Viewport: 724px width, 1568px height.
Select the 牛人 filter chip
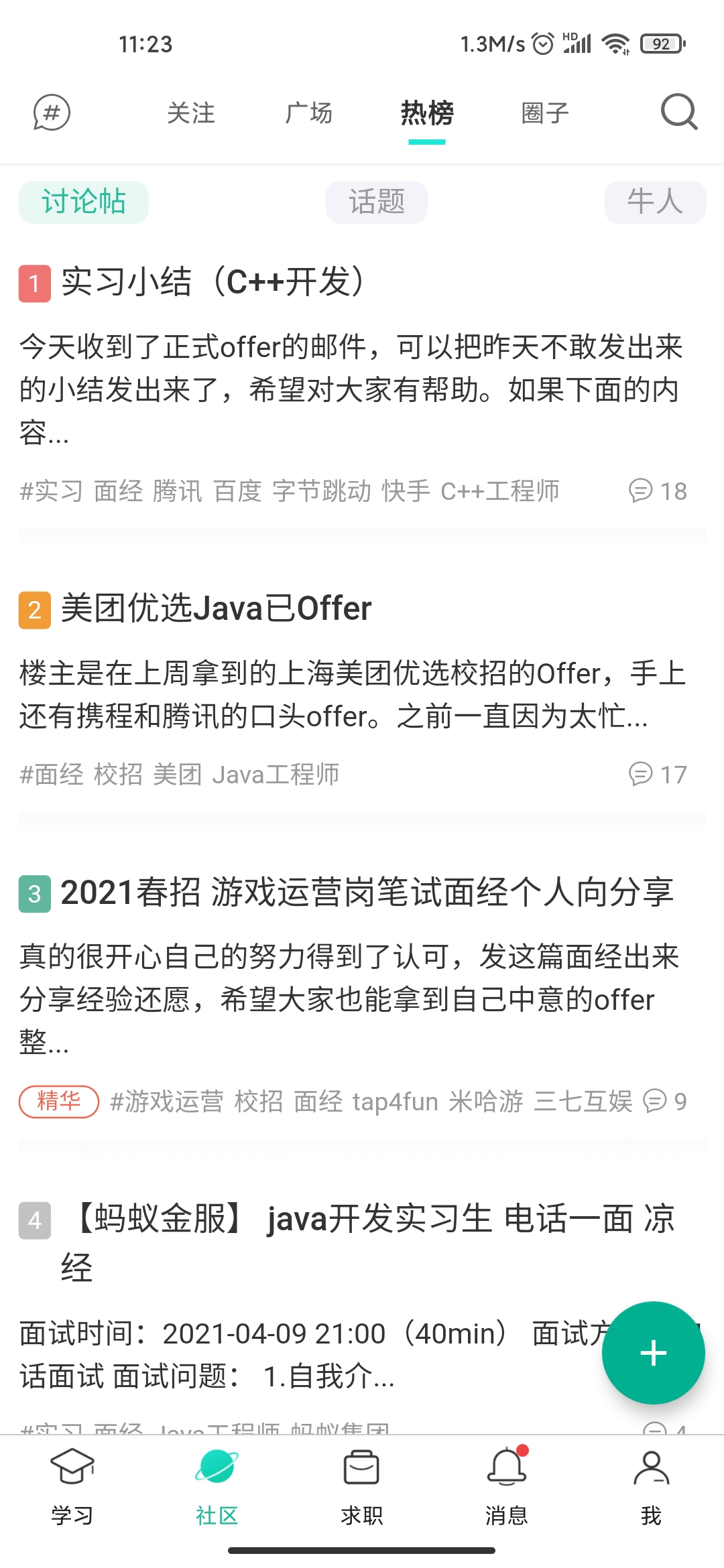point(655,202)
